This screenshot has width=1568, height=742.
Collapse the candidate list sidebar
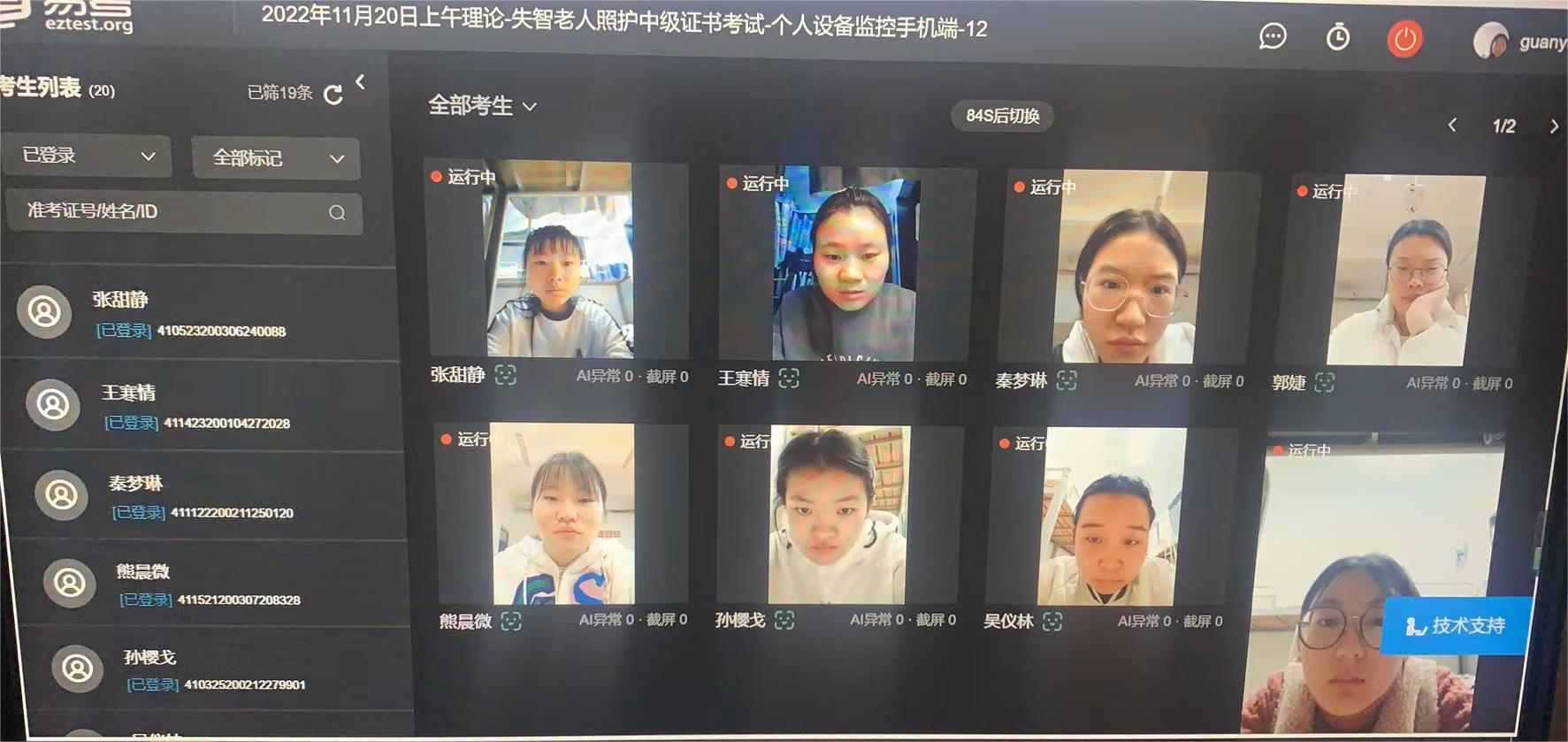pos(361,82)
